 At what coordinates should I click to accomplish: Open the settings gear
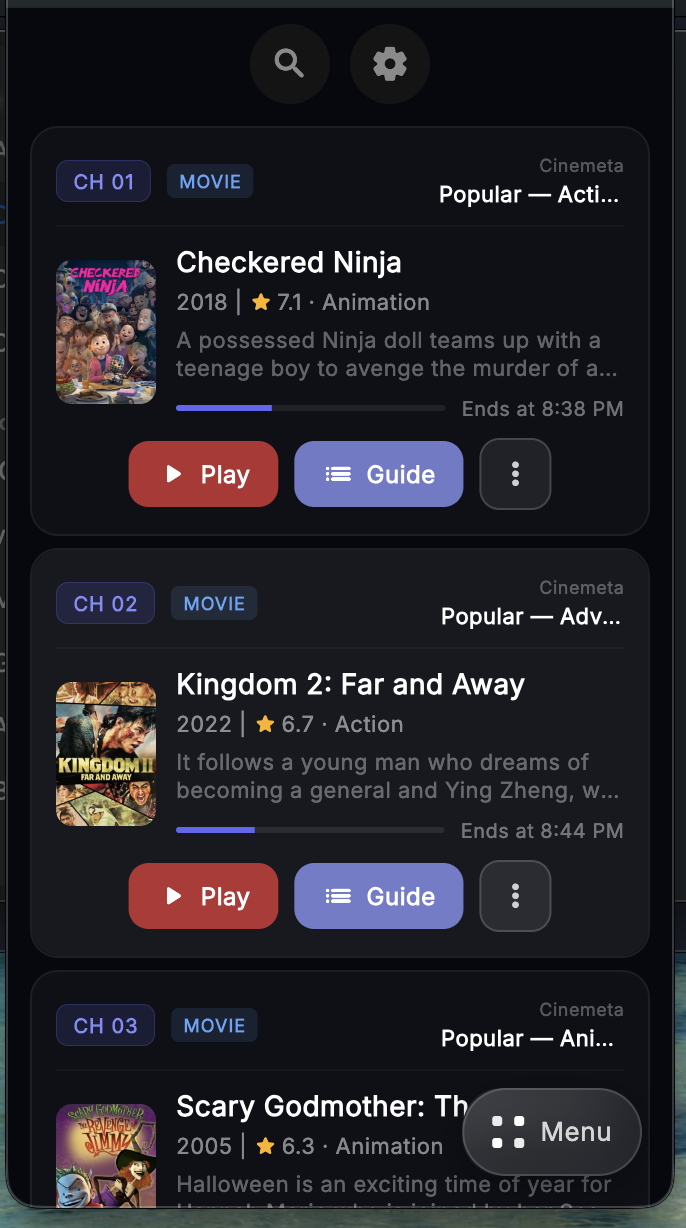390,64
